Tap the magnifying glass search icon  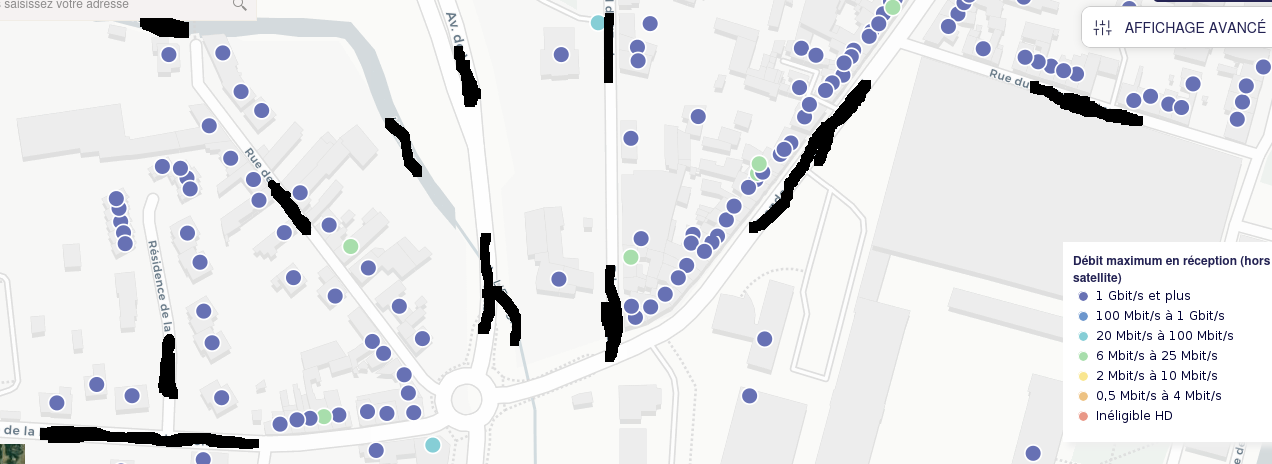(x=240, y=5)
